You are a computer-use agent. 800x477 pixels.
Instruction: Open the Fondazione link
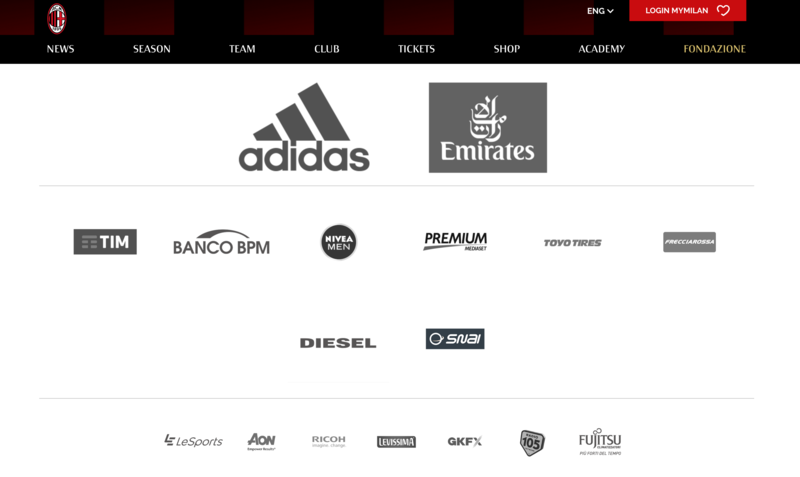714,49
